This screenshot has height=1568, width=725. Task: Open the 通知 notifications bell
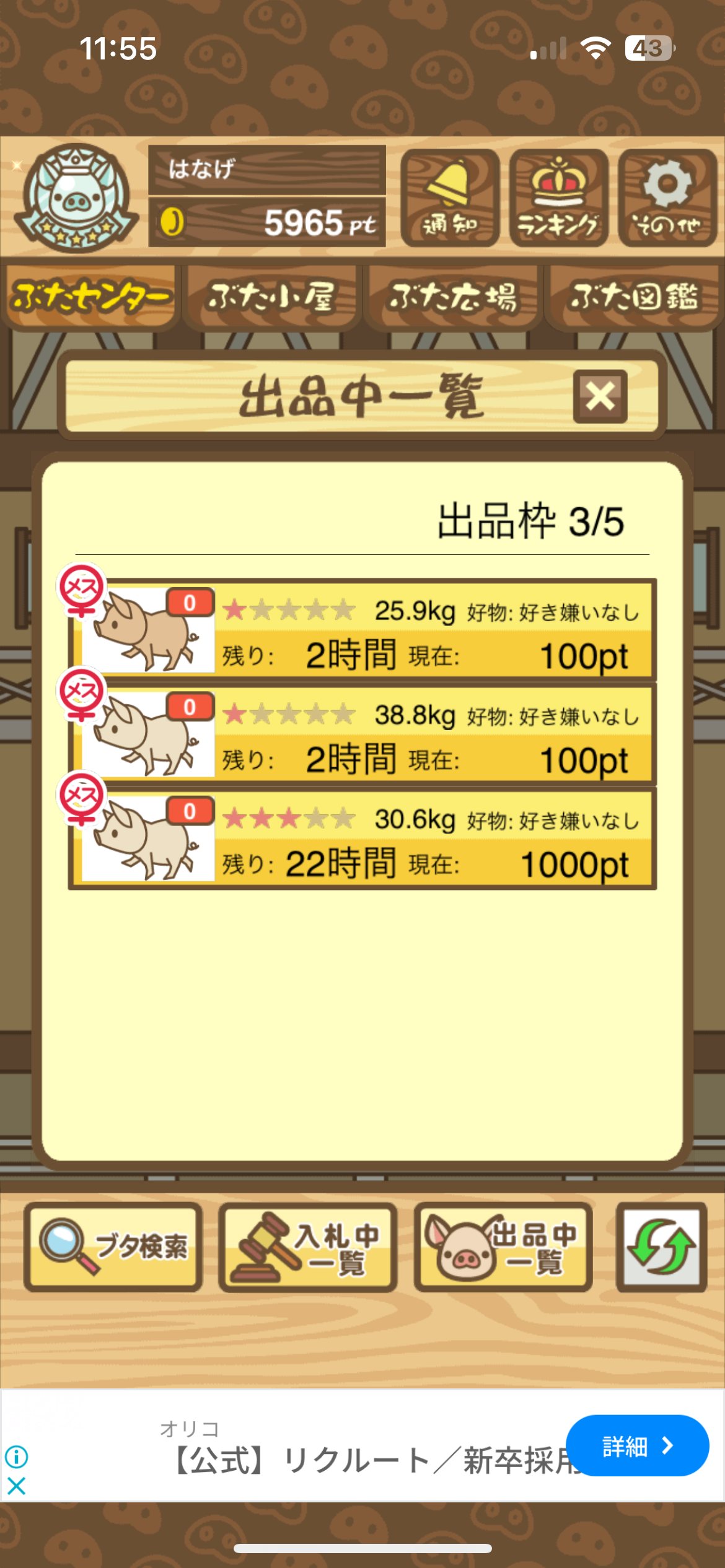[450, 198]
